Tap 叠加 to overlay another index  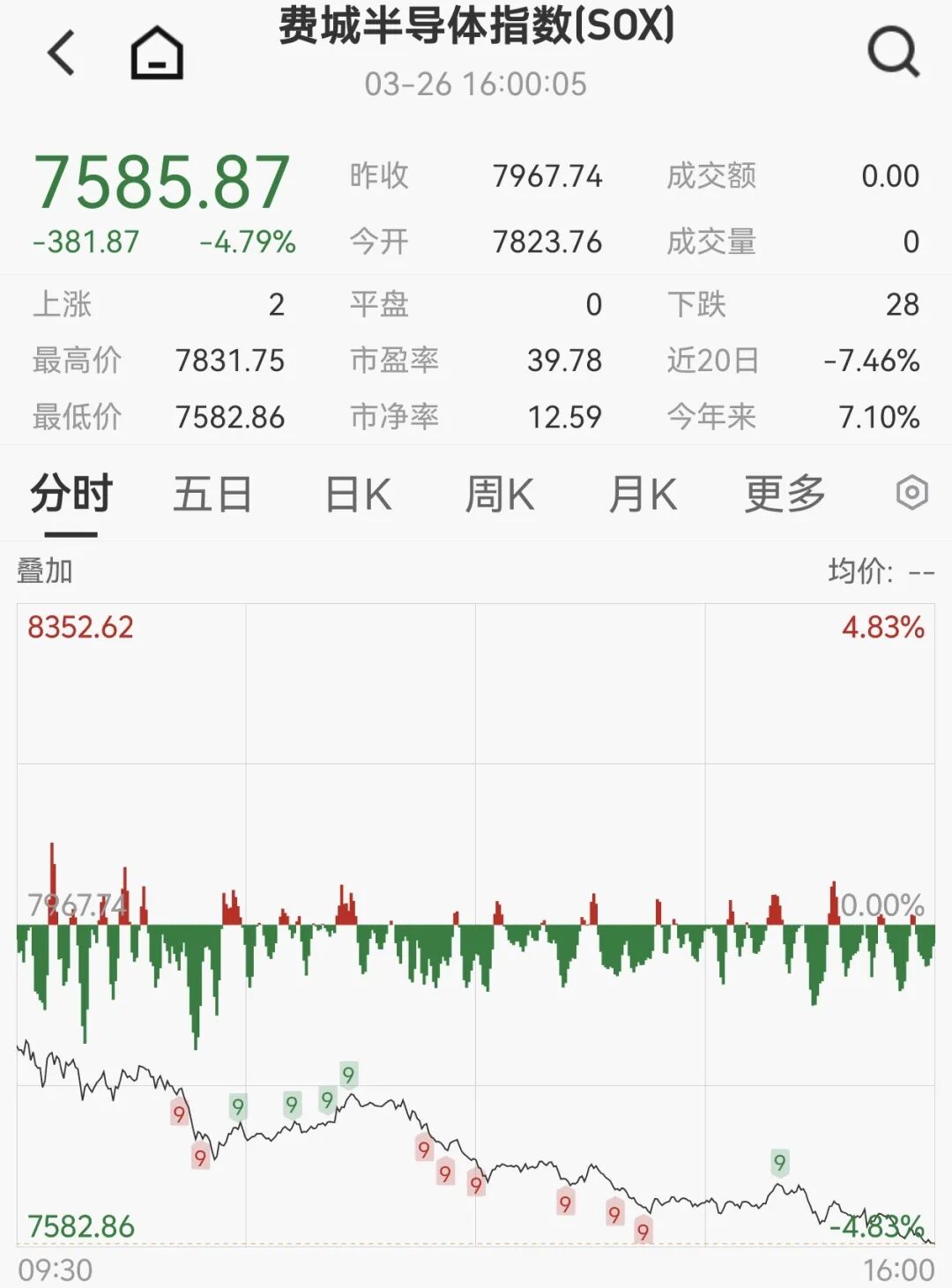[45, 571]
